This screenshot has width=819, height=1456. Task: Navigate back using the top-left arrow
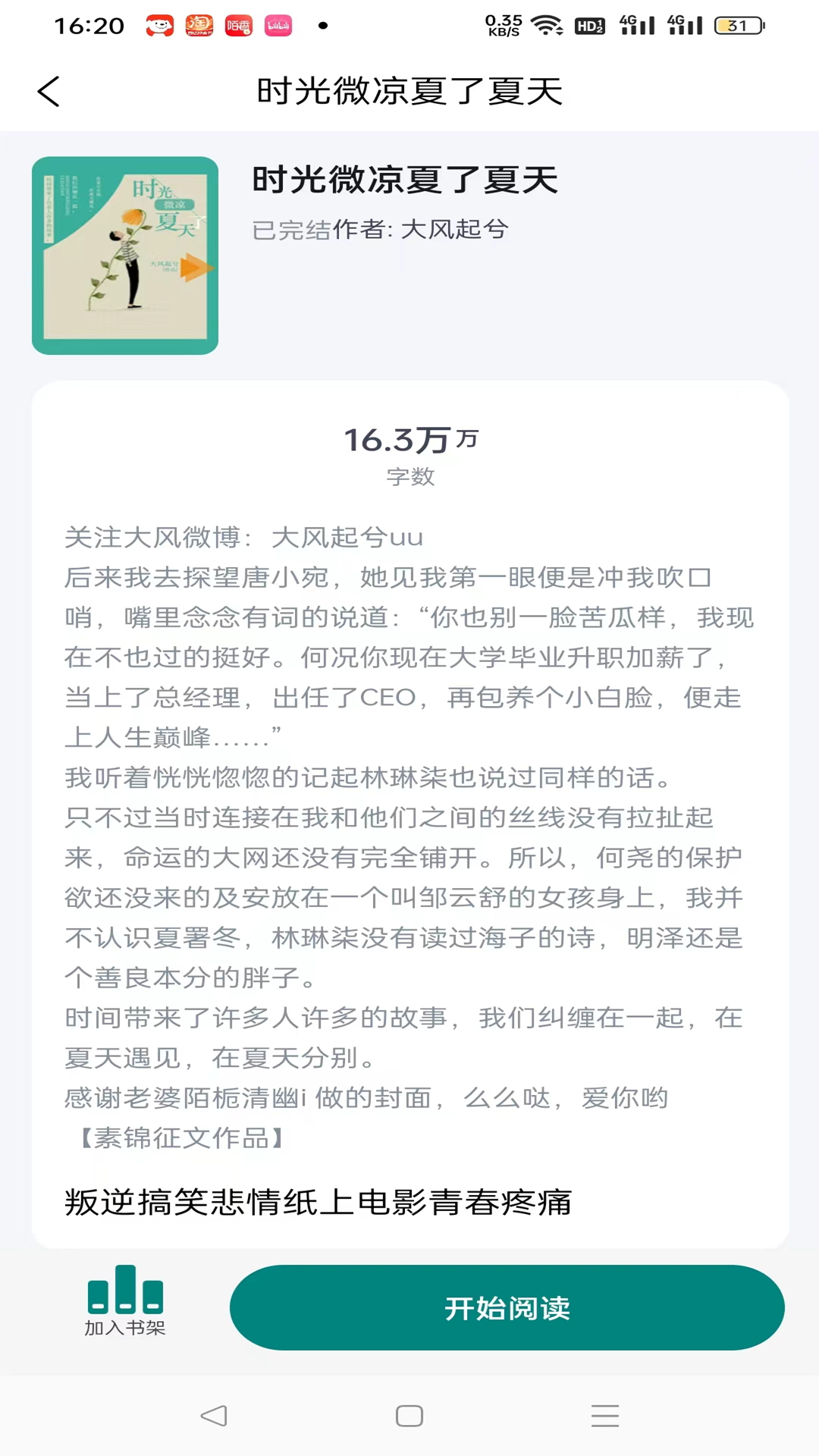pos(48,91)
